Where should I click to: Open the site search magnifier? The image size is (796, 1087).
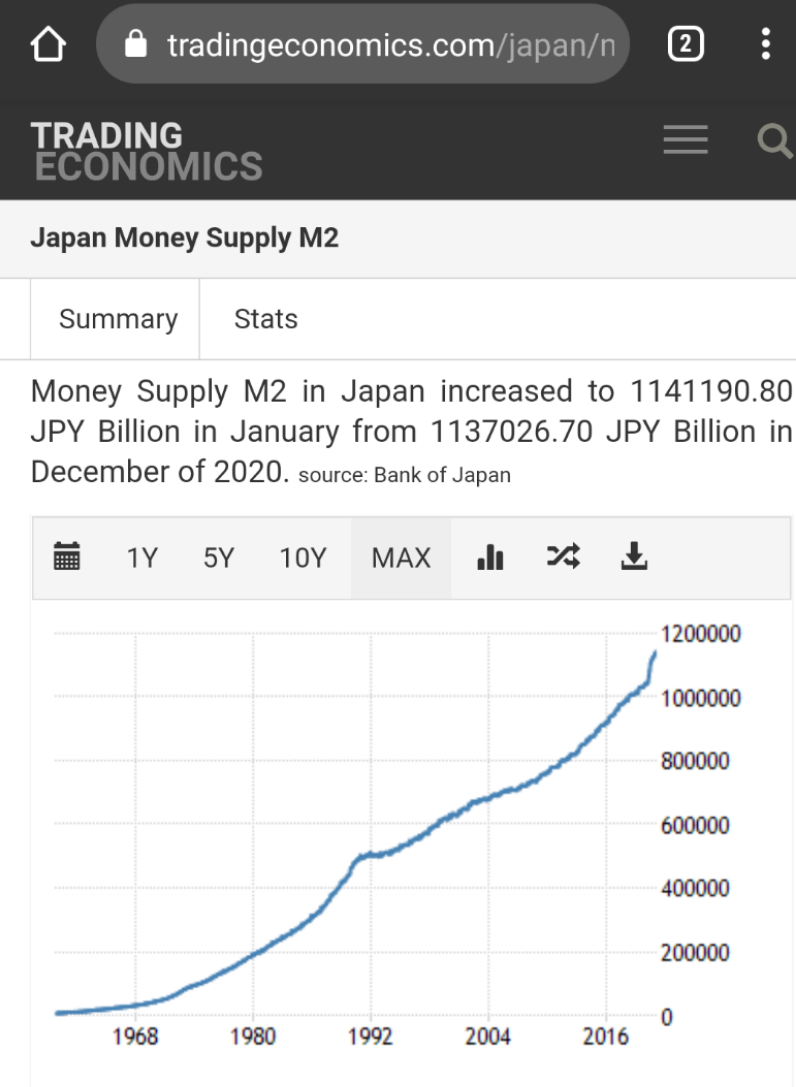point(774,140)
